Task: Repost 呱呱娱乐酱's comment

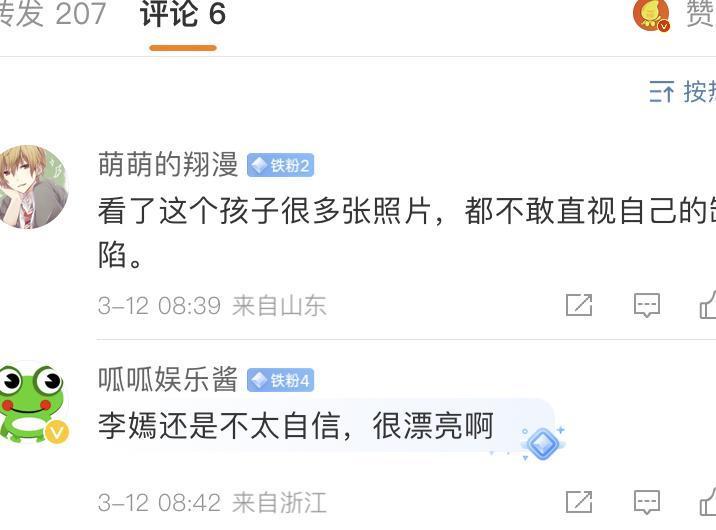Action: [x=579, y=501]
